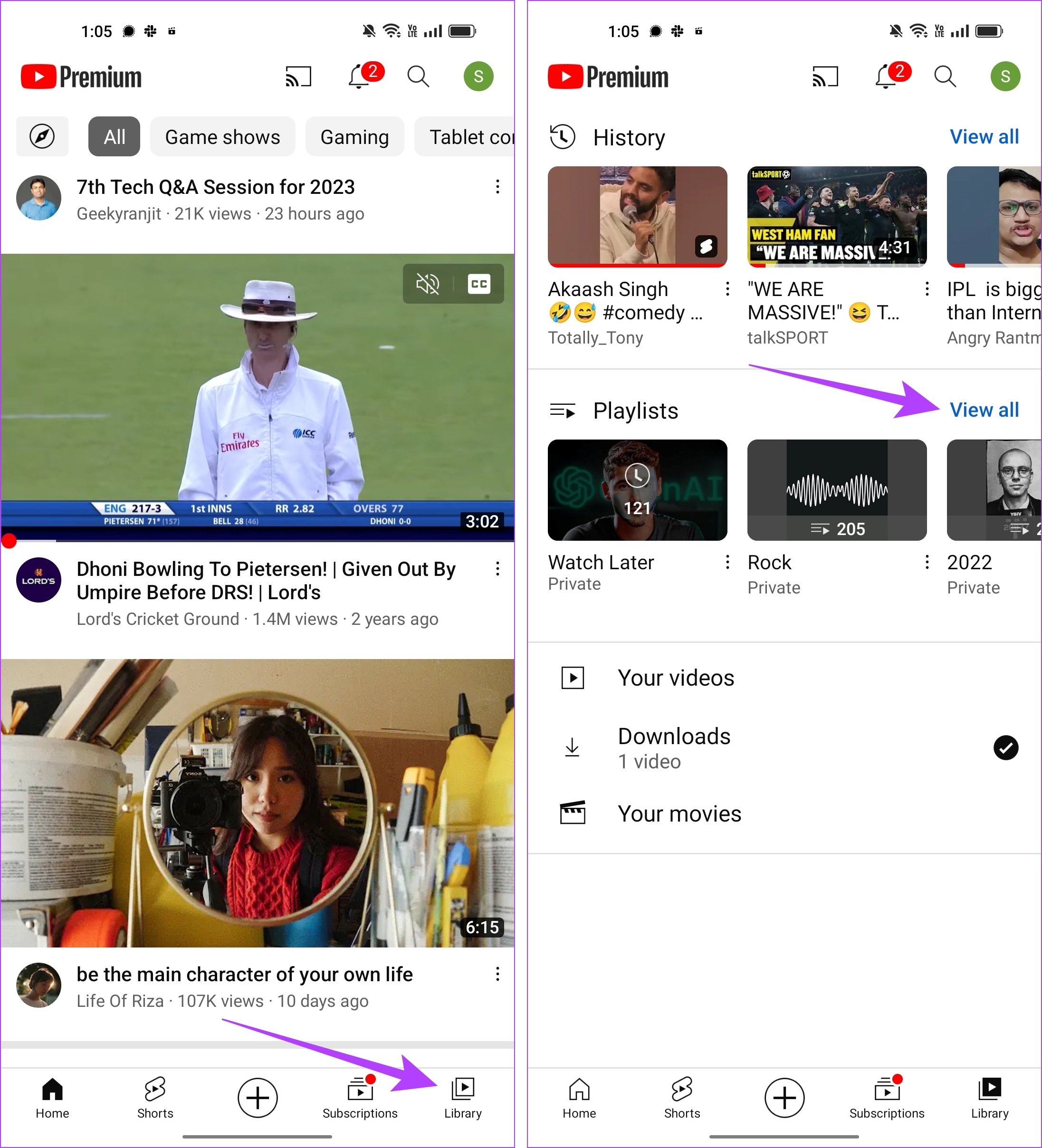Image resolution: width=1042 pixels, height=1148 pixels.
Task: Open Akaash Singh comedy short from history
Action: point(637,216)
